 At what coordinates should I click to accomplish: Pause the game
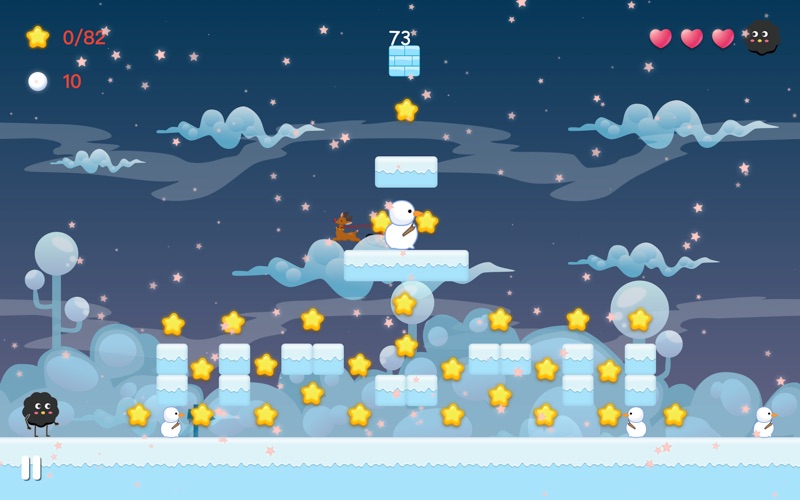31,468
